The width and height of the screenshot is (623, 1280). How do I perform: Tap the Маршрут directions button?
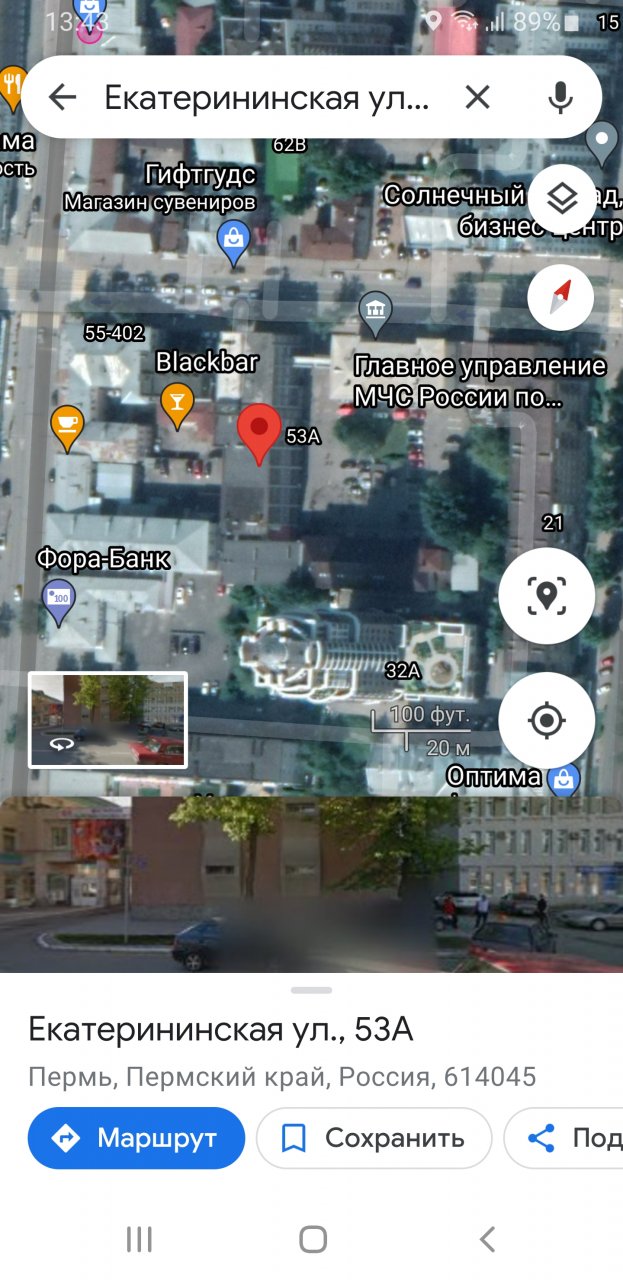[x=136, y=1138]
